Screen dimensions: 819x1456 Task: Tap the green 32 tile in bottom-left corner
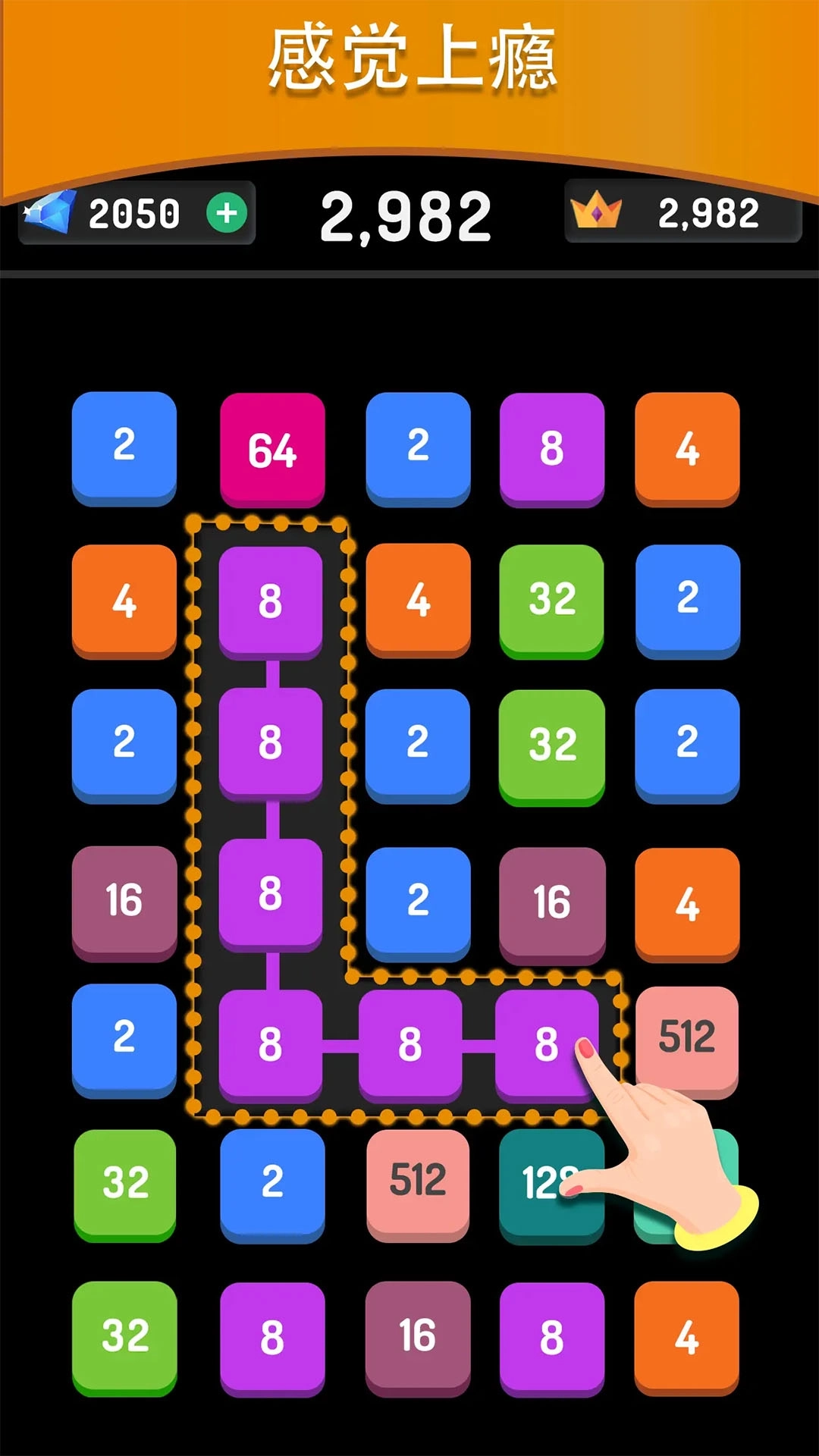pos(125,1338)
